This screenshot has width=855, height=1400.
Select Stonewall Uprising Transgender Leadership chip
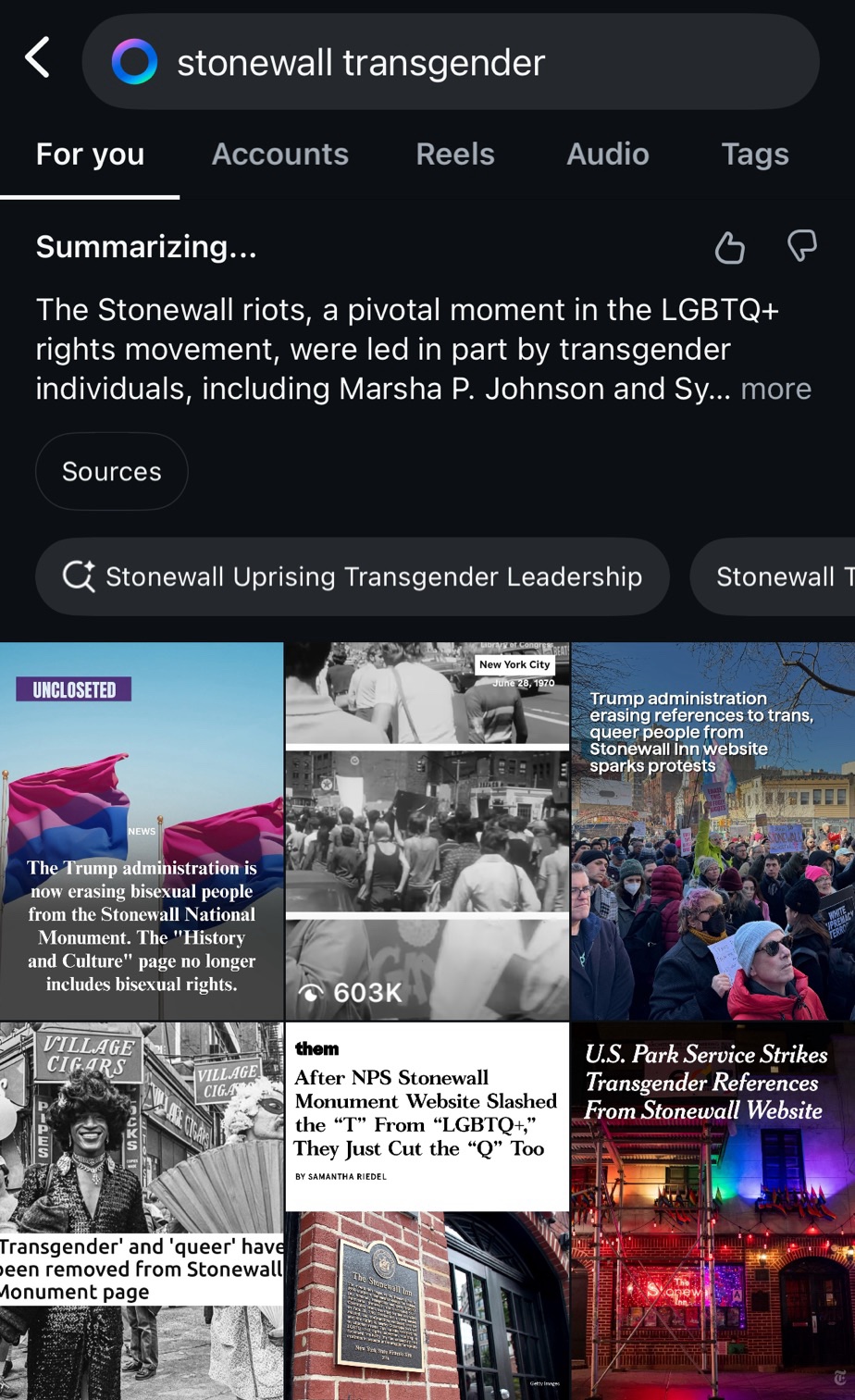352,576
